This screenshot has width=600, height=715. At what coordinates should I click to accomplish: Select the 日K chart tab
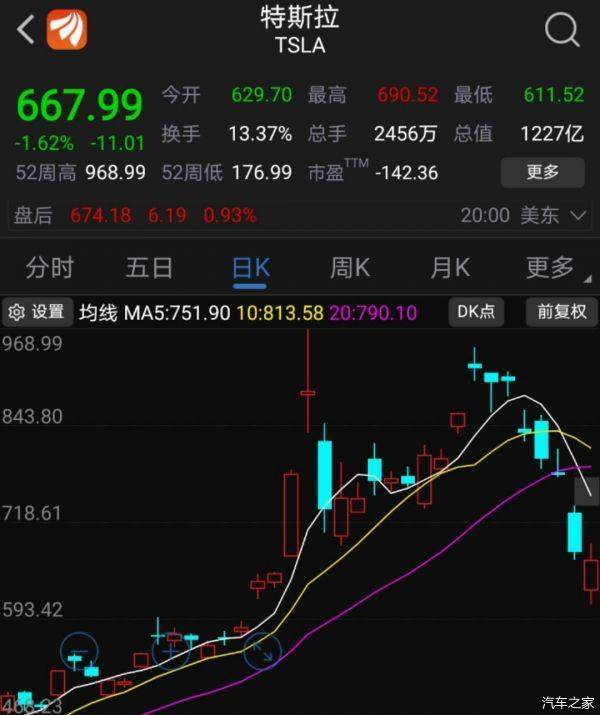tap(251, 268)
